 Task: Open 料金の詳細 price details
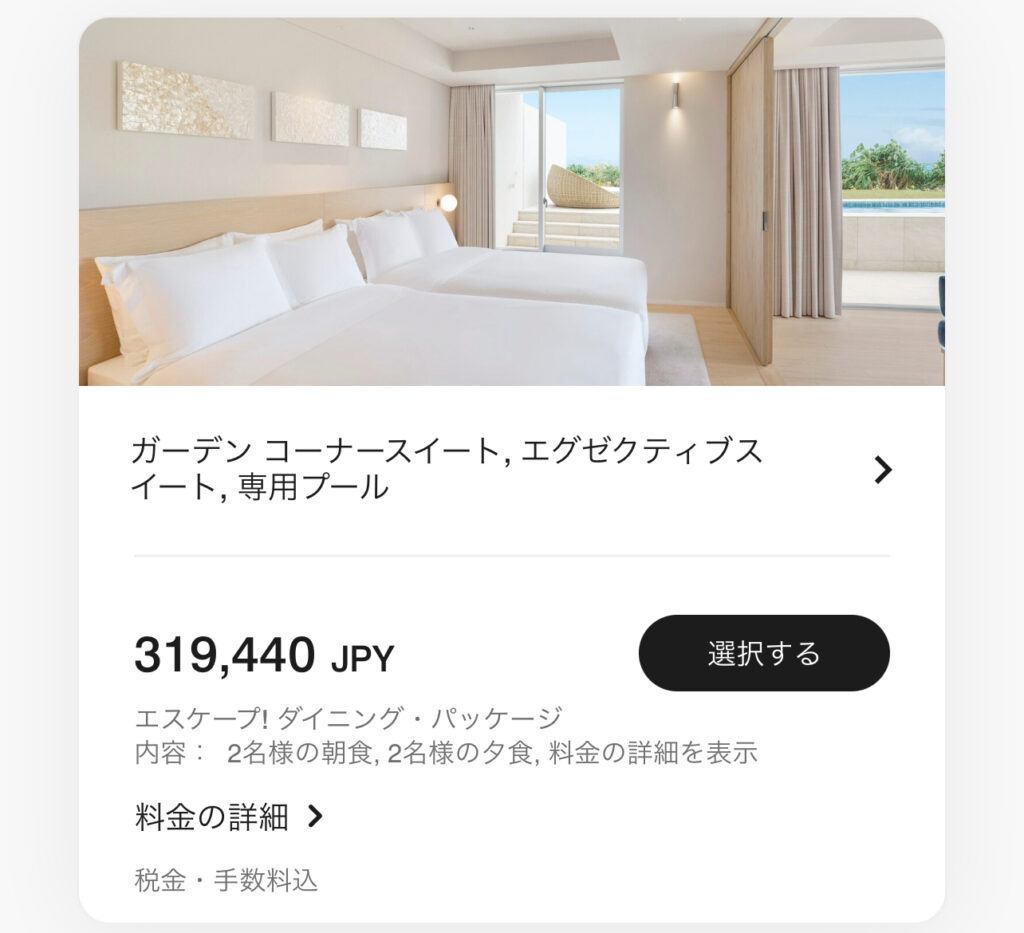click(229, 817)
